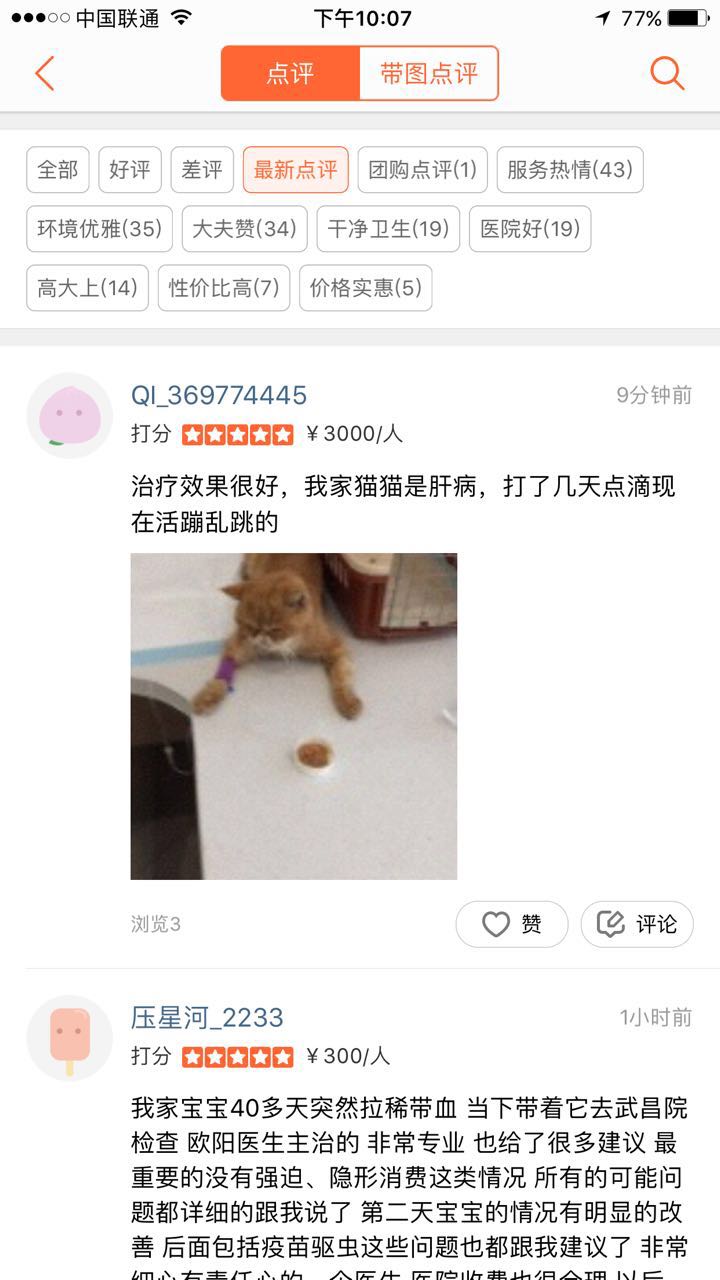Filter by 干净卫生(19) tag

(388, 229)
